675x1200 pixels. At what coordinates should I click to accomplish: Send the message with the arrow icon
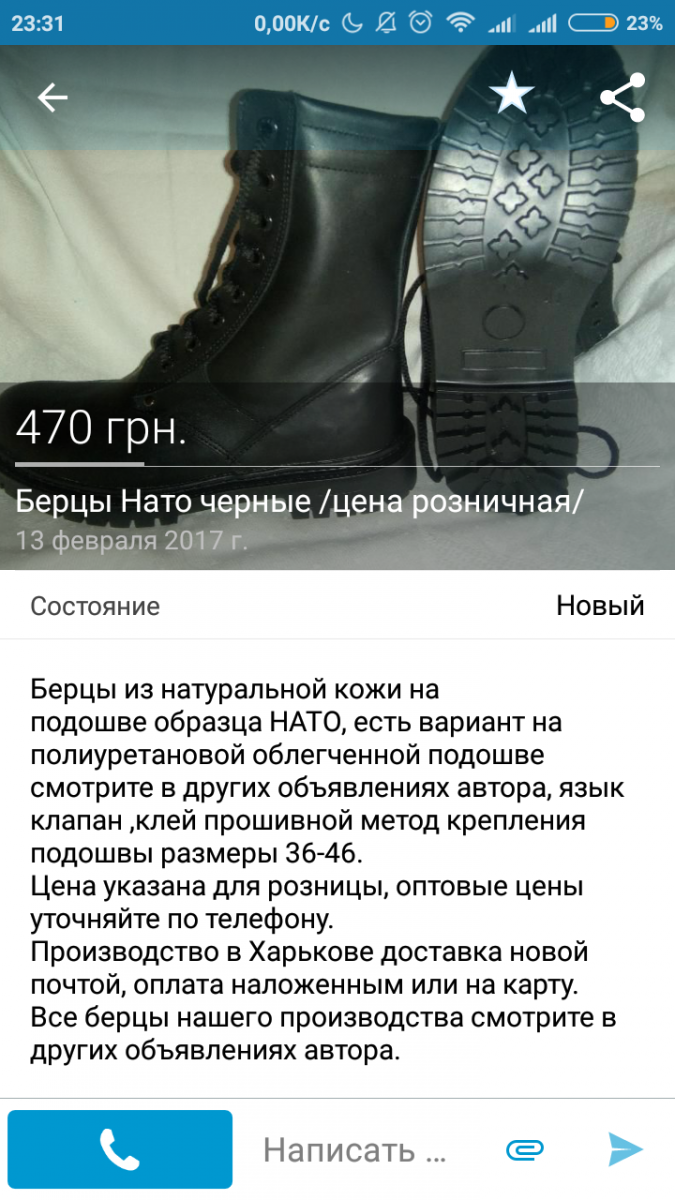click(x=625, y=1150)
